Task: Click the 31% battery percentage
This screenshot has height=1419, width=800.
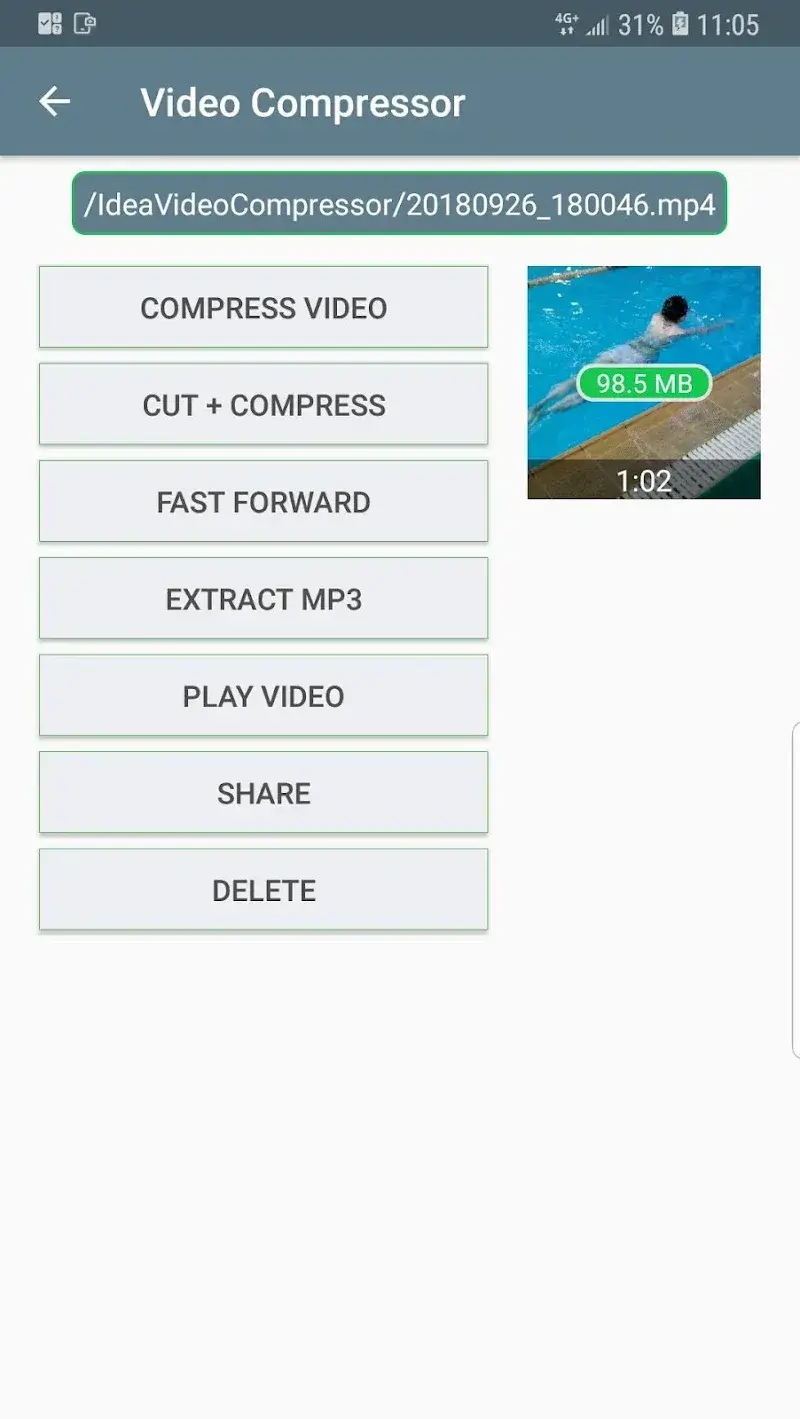Action: pos(641,24)
